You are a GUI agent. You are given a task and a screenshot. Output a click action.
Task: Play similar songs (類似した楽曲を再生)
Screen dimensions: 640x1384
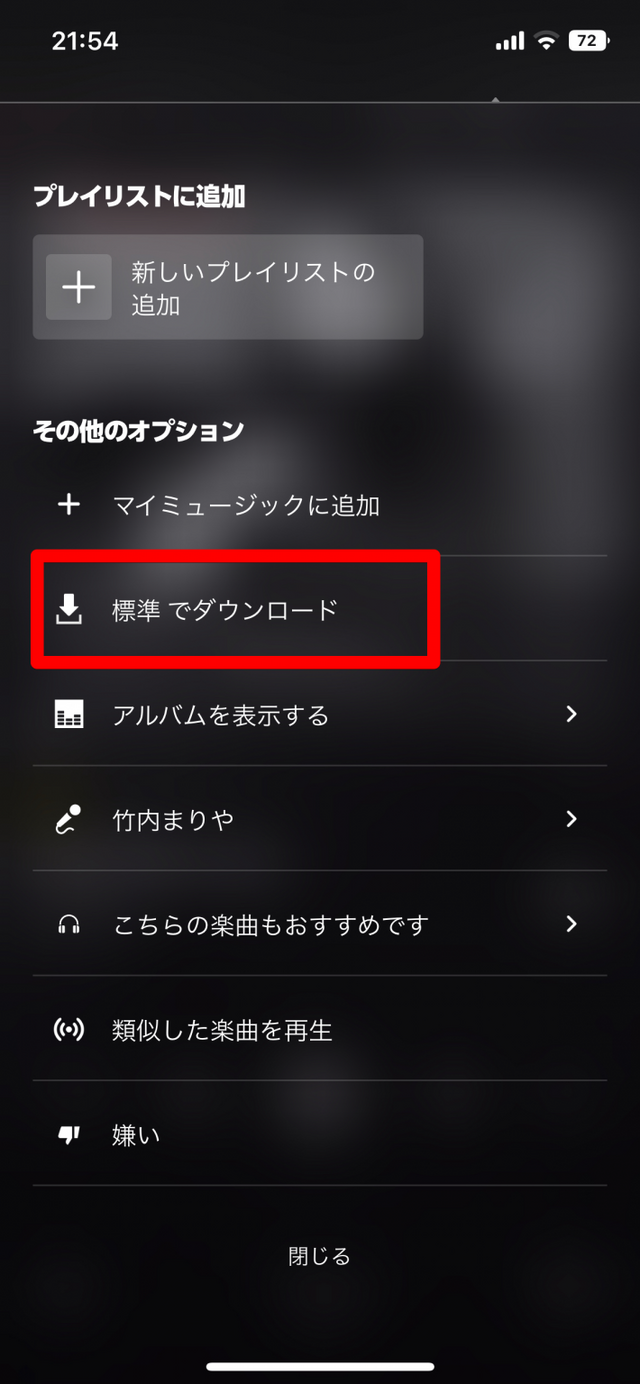click(222, 1030)
